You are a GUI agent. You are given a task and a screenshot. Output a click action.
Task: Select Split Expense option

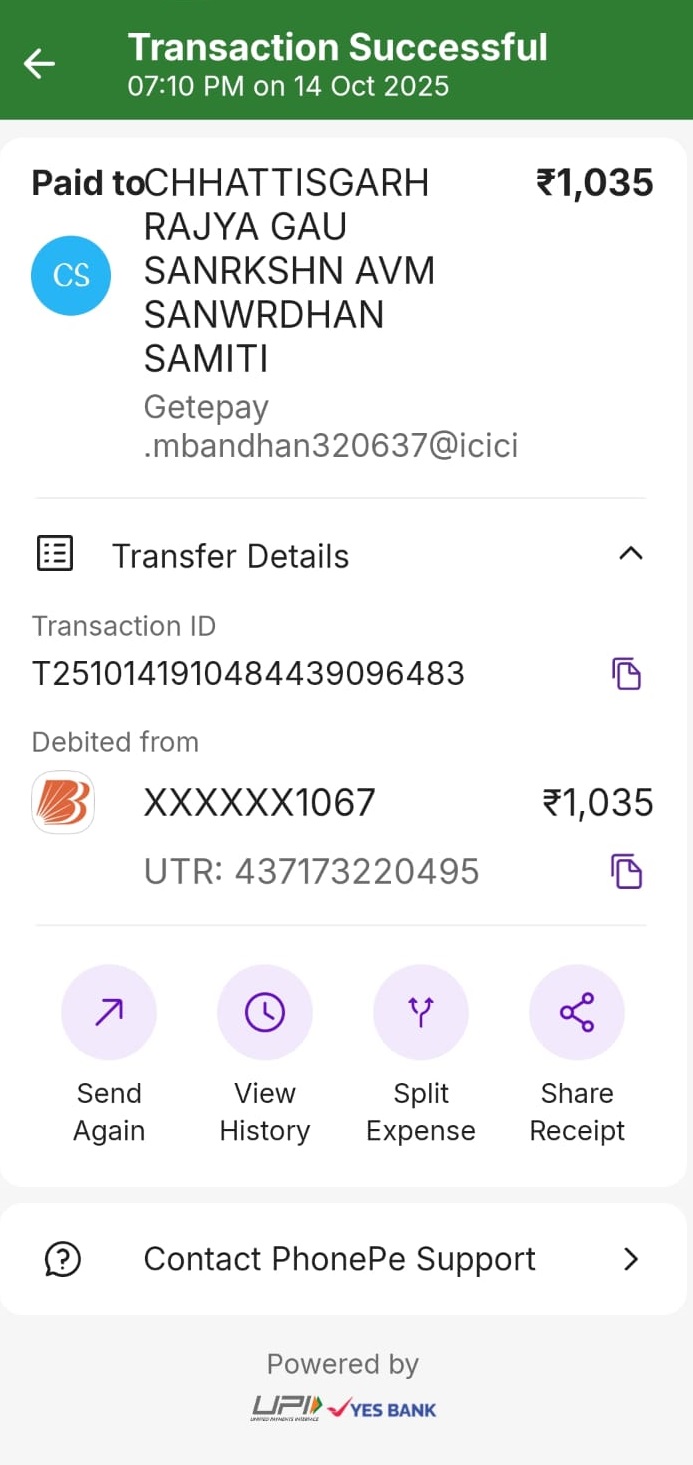click(x=421, y=1012)
